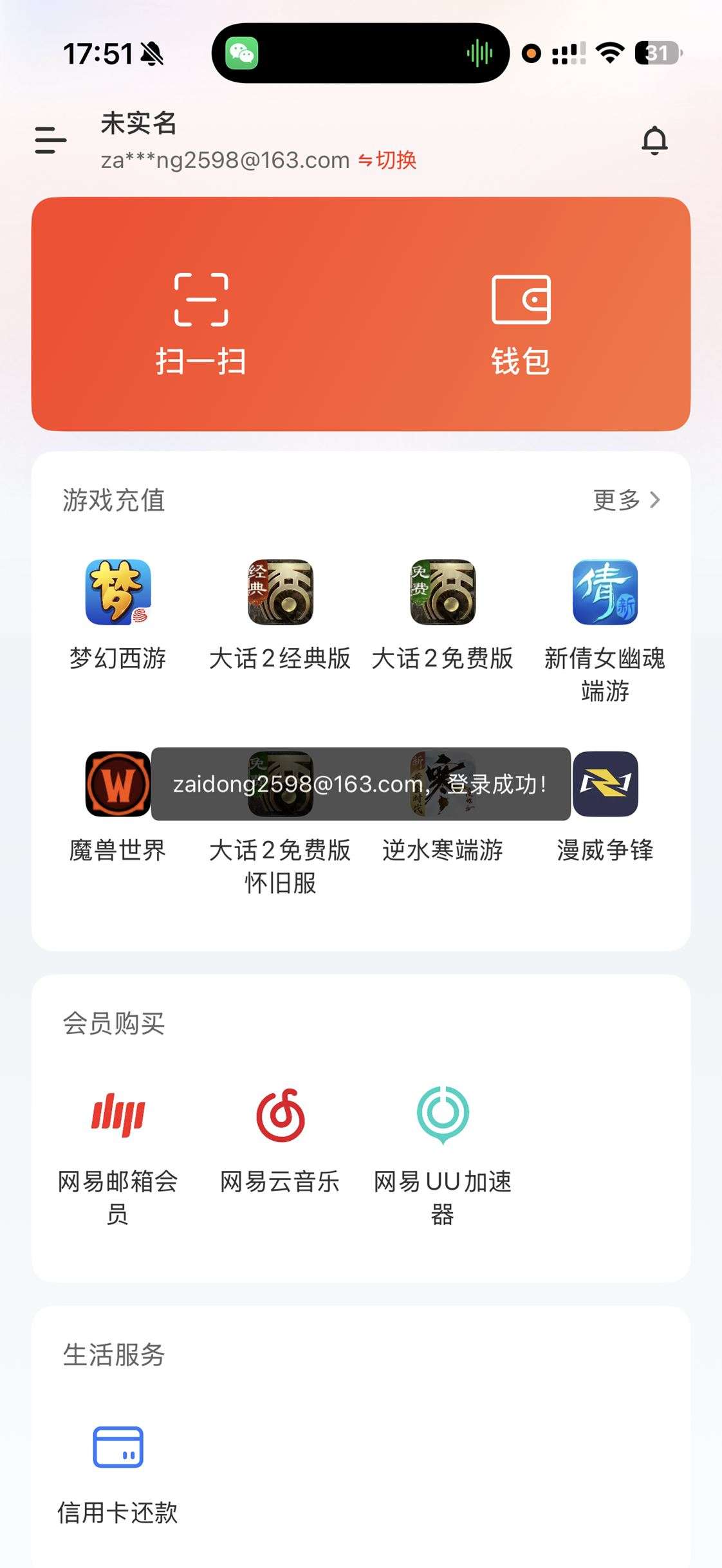Tap the 未实名 account name
Viewport: 722px width, 1568px height.
click(x=139, y=124)
